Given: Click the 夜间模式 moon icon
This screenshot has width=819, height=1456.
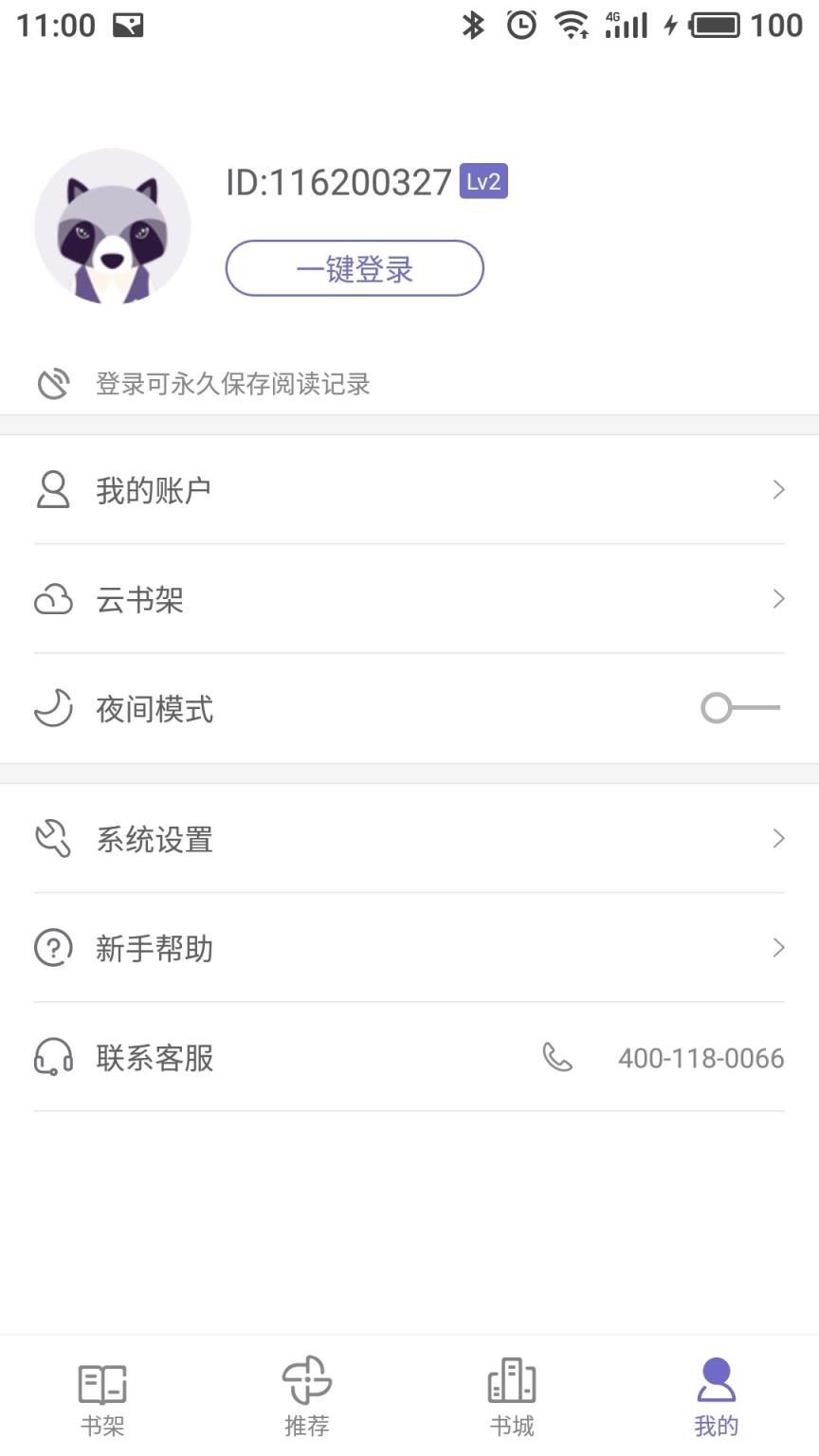Looking at the screenshot, I should pyautogui.click(x=54, y=708).
